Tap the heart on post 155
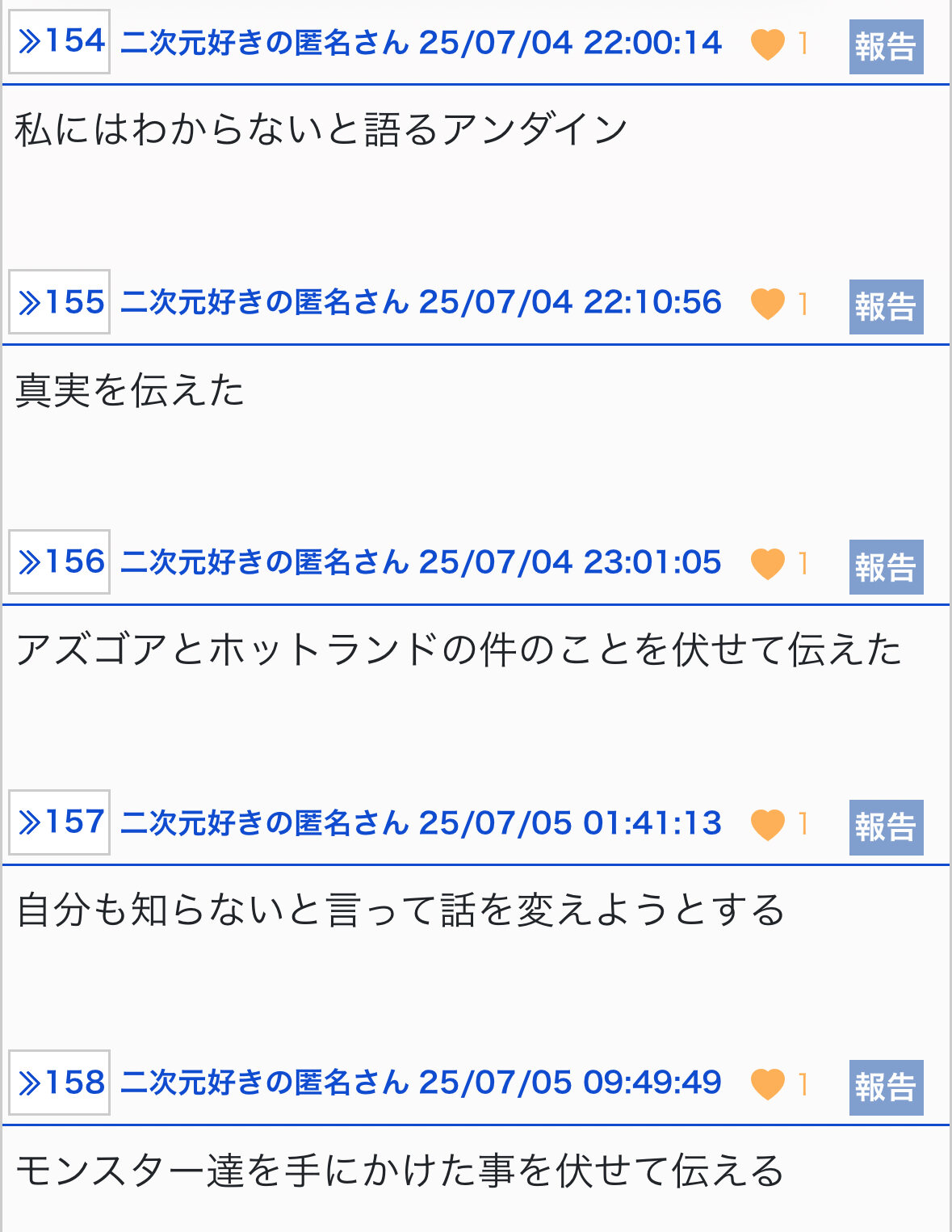This screenshot has width=952, height=1232. (768, 304)
